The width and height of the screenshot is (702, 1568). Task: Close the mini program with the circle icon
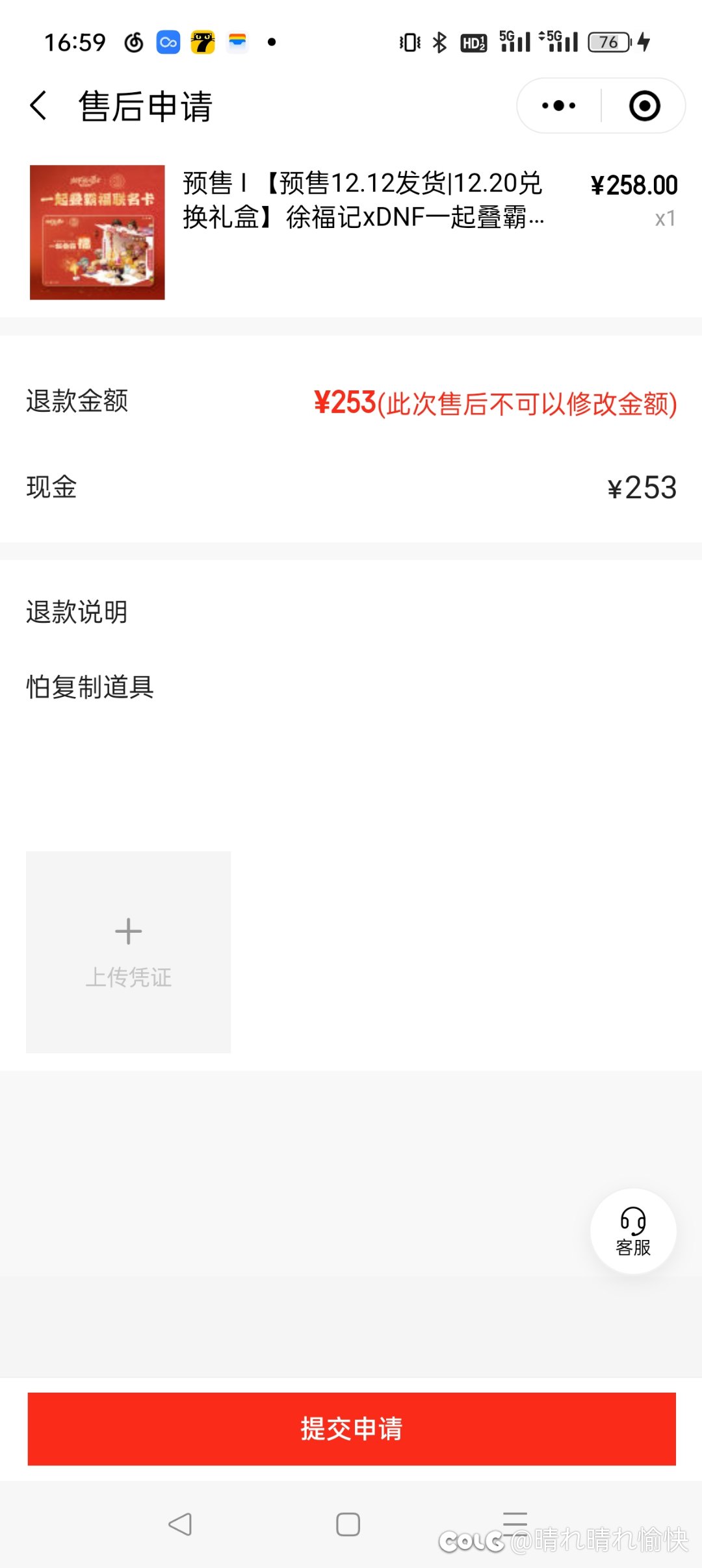[x=644, y=106]
